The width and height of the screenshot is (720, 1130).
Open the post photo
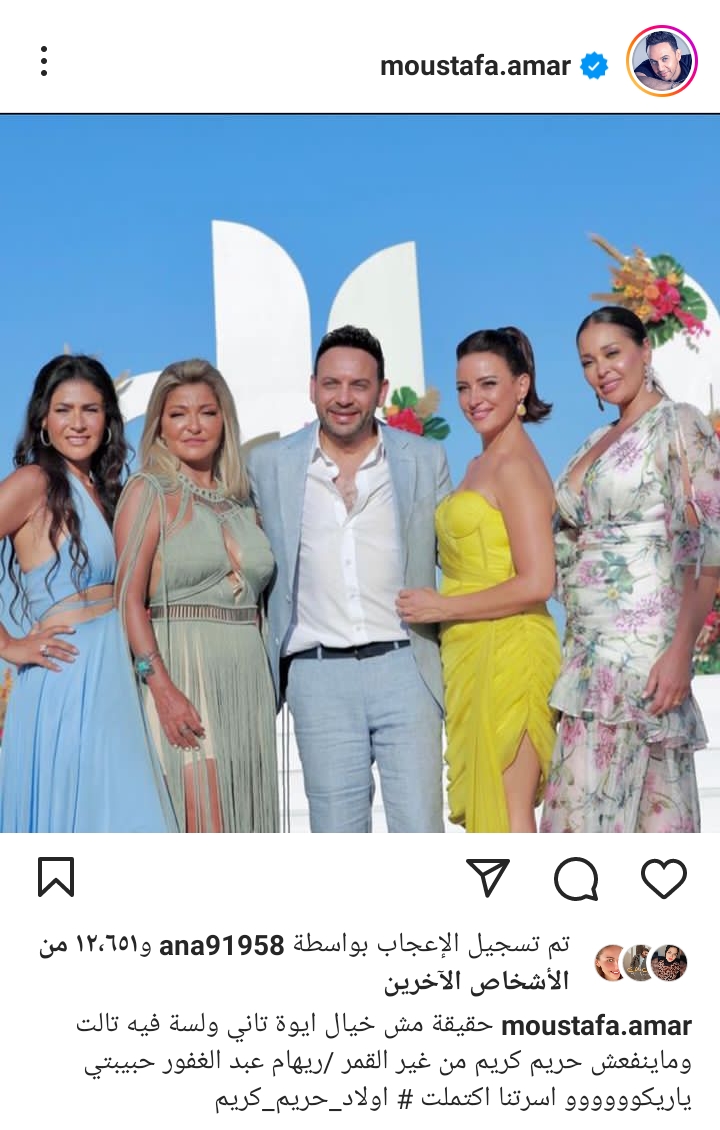pyautogui.click(x=360, y=475)
